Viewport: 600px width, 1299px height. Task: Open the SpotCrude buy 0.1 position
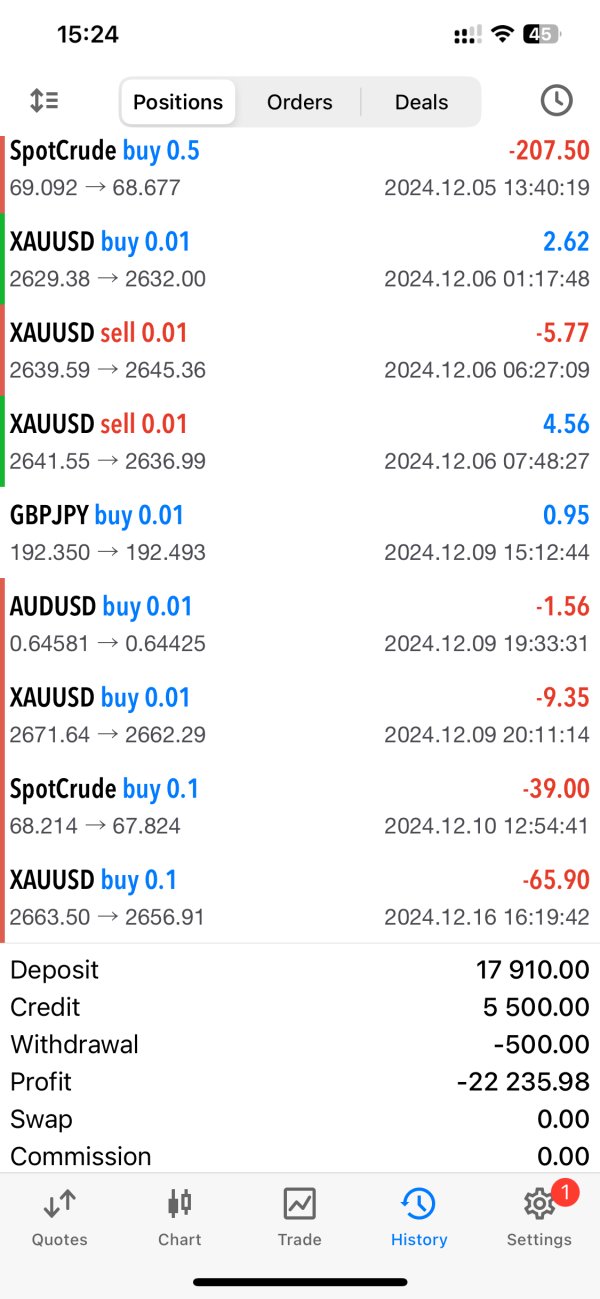tap(300, 805)
